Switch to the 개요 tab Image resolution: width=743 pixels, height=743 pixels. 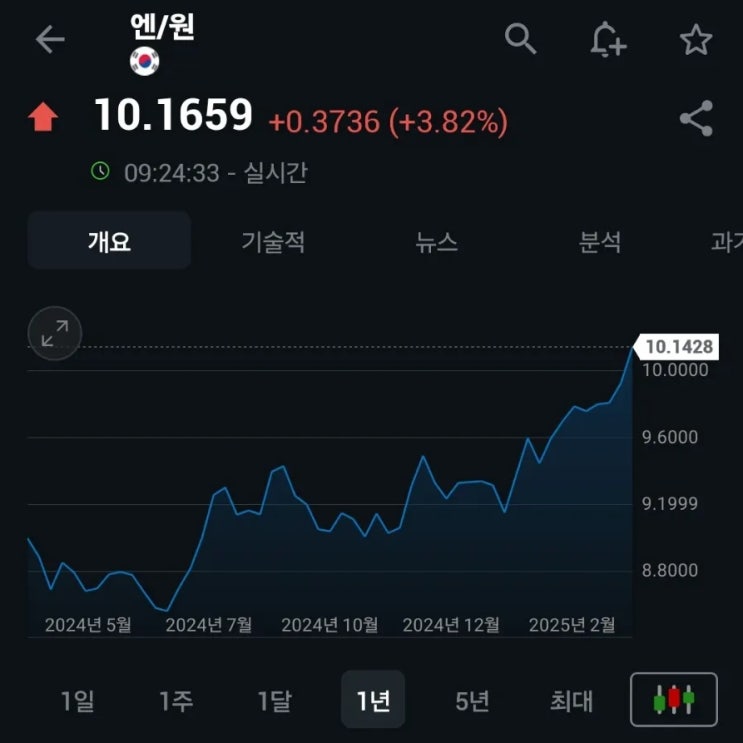coord(109,241)
